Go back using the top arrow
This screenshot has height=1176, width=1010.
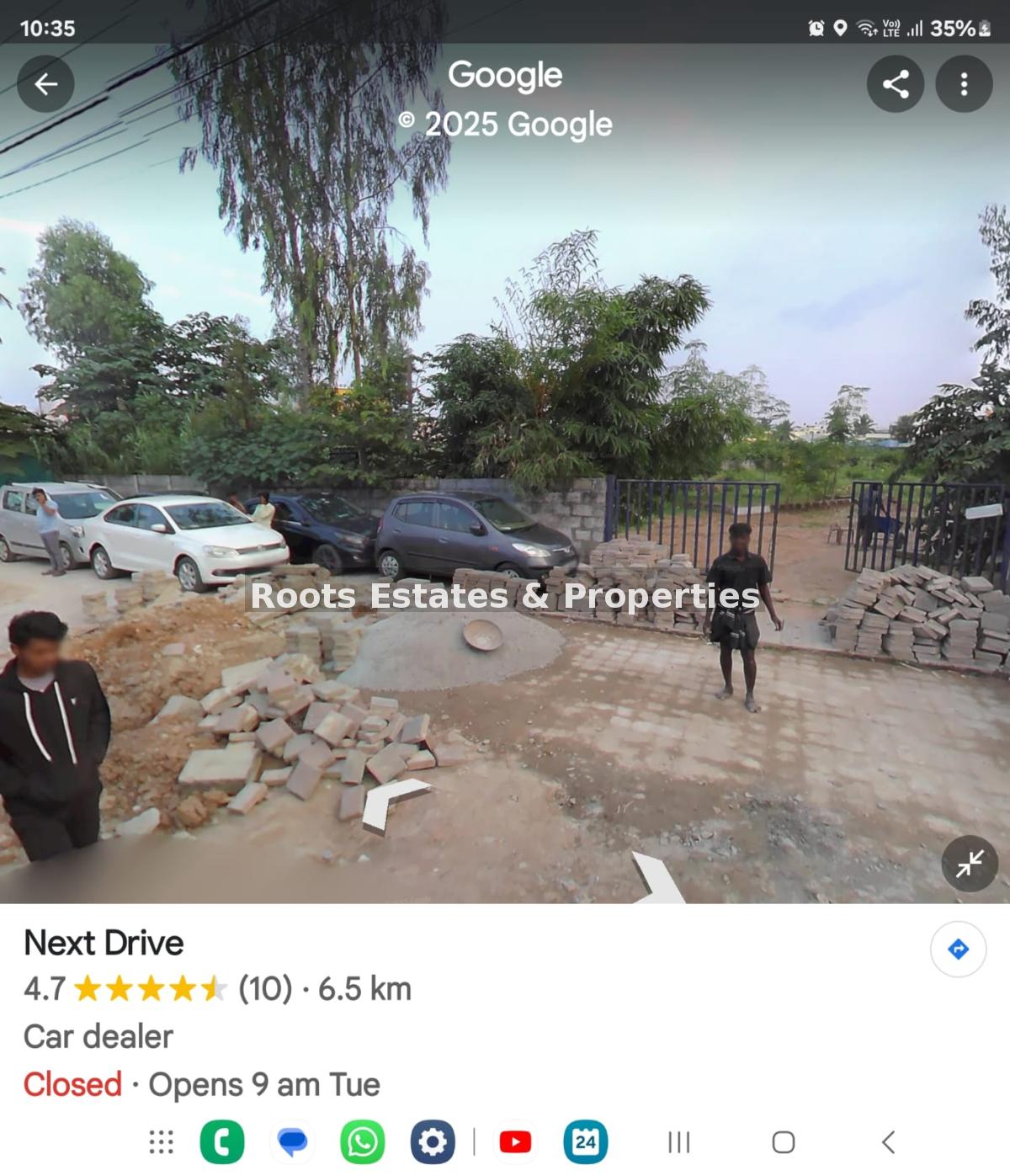point(45,84)
